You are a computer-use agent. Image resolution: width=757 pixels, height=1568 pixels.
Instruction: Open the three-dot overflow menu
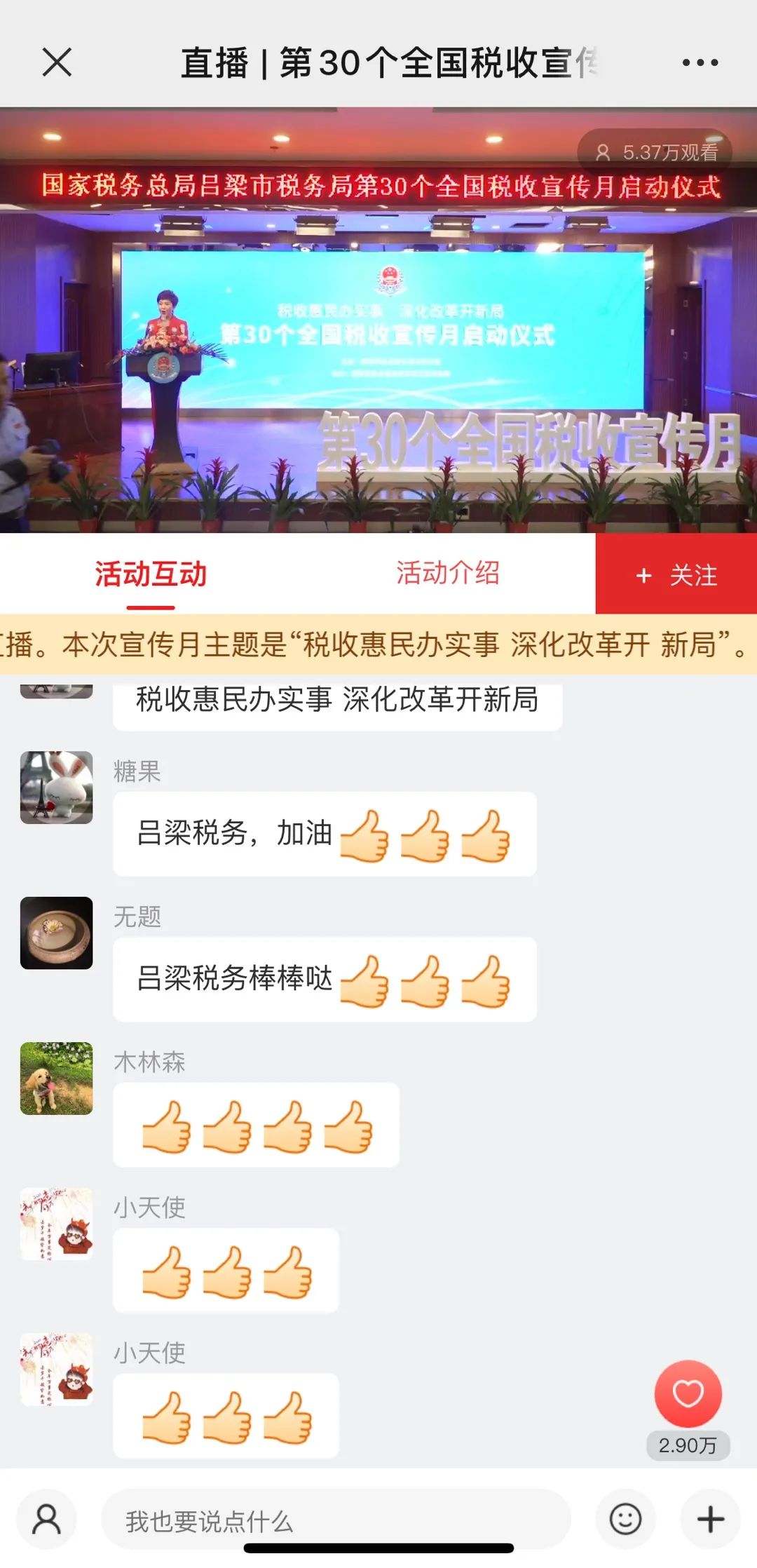coord(700,62)
